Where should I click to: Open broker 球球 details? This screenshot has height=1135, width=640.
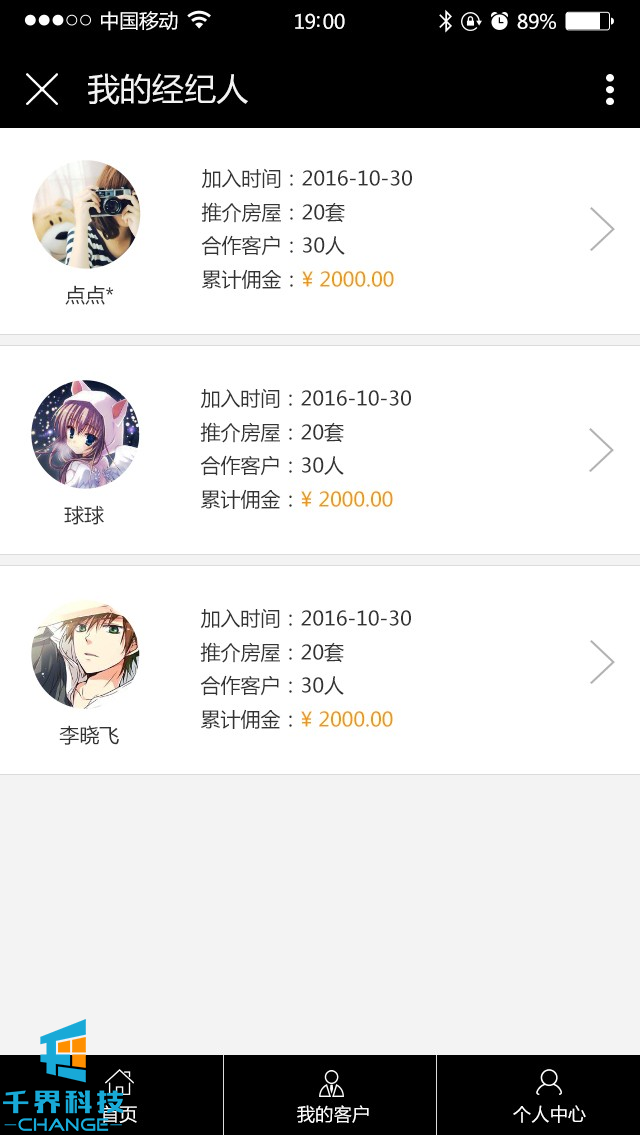click(x=601, y=450)
